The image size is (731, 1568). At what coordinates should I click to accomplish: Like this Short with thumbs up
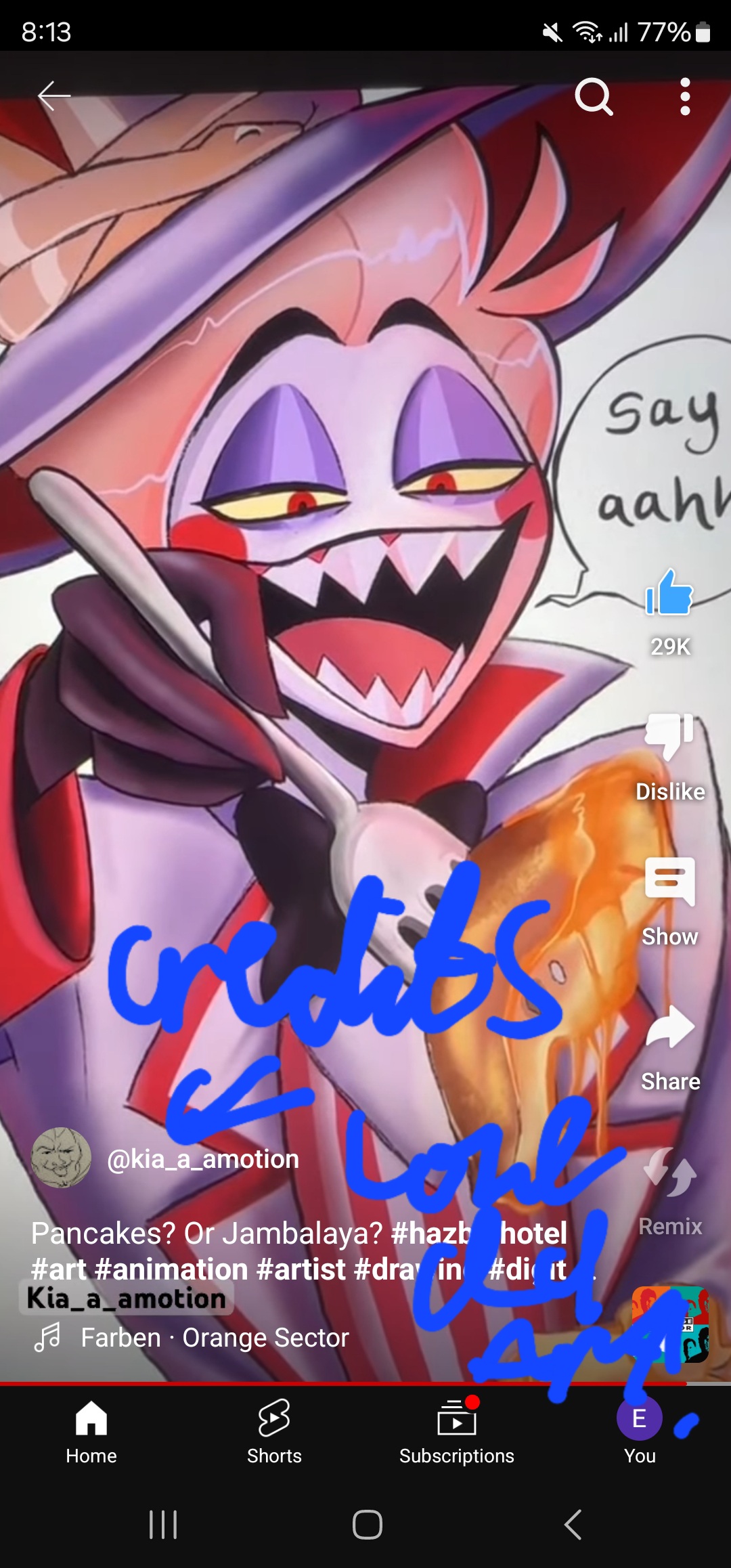[x=669, y=594]
